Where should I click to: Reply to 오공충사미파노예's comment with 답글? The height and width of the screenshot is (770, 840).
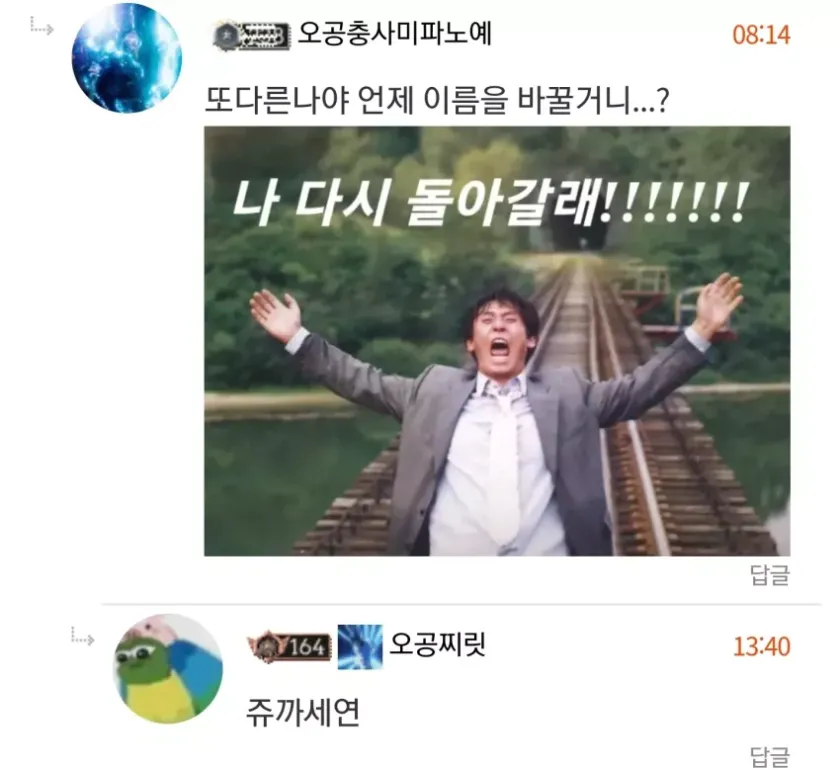click(x=769, y=575)
